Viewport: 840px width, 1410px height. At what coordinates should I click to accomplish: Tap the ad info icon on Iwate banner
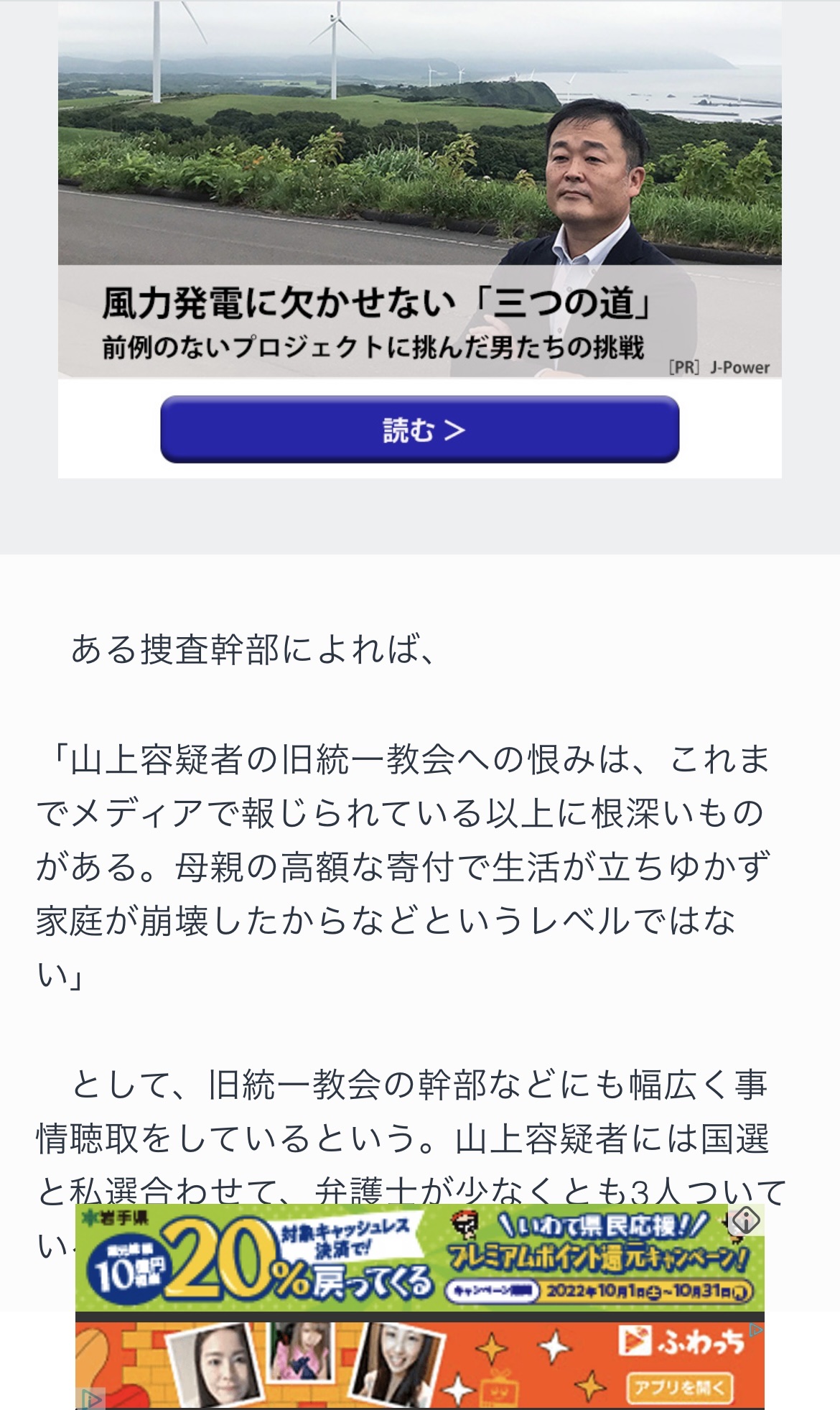click(745, 1220)
